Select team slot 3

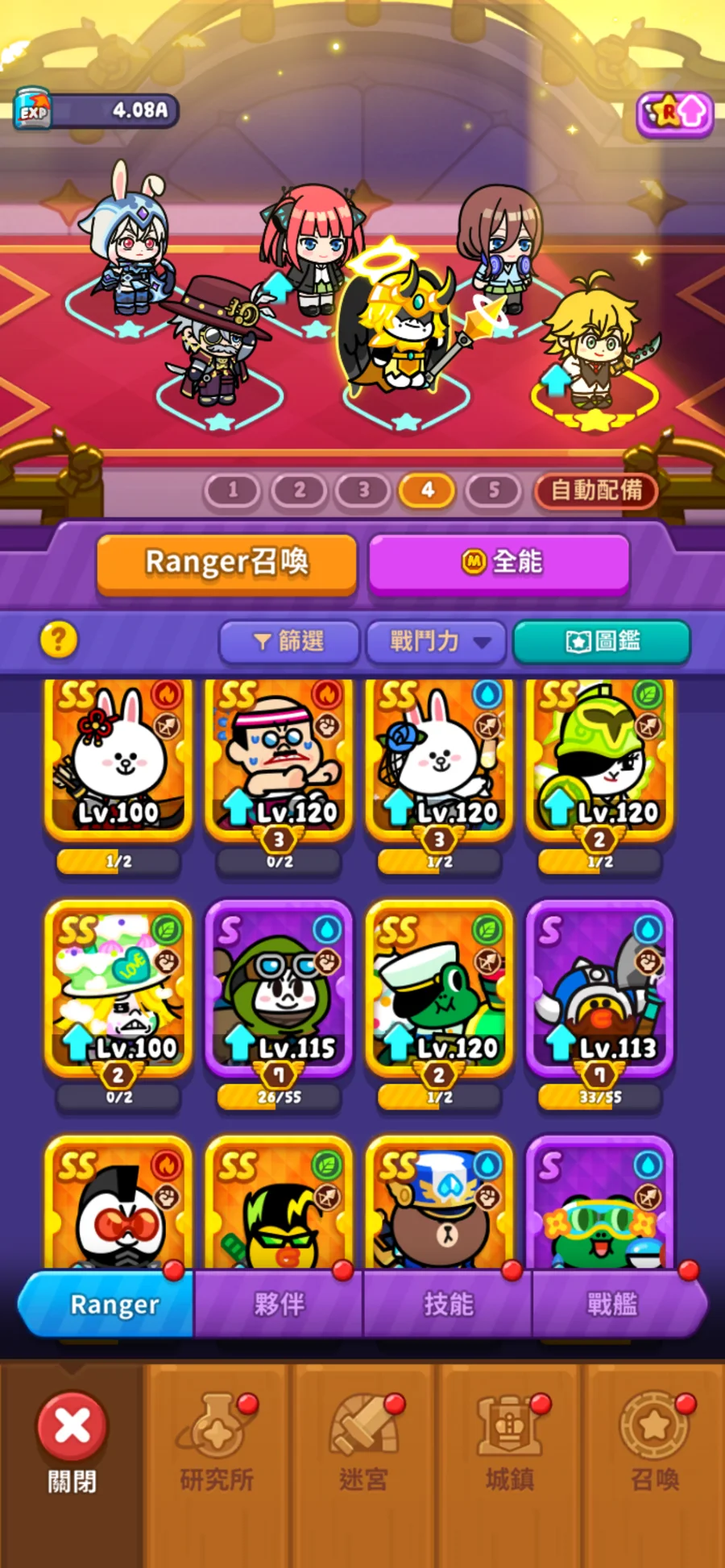363,490
